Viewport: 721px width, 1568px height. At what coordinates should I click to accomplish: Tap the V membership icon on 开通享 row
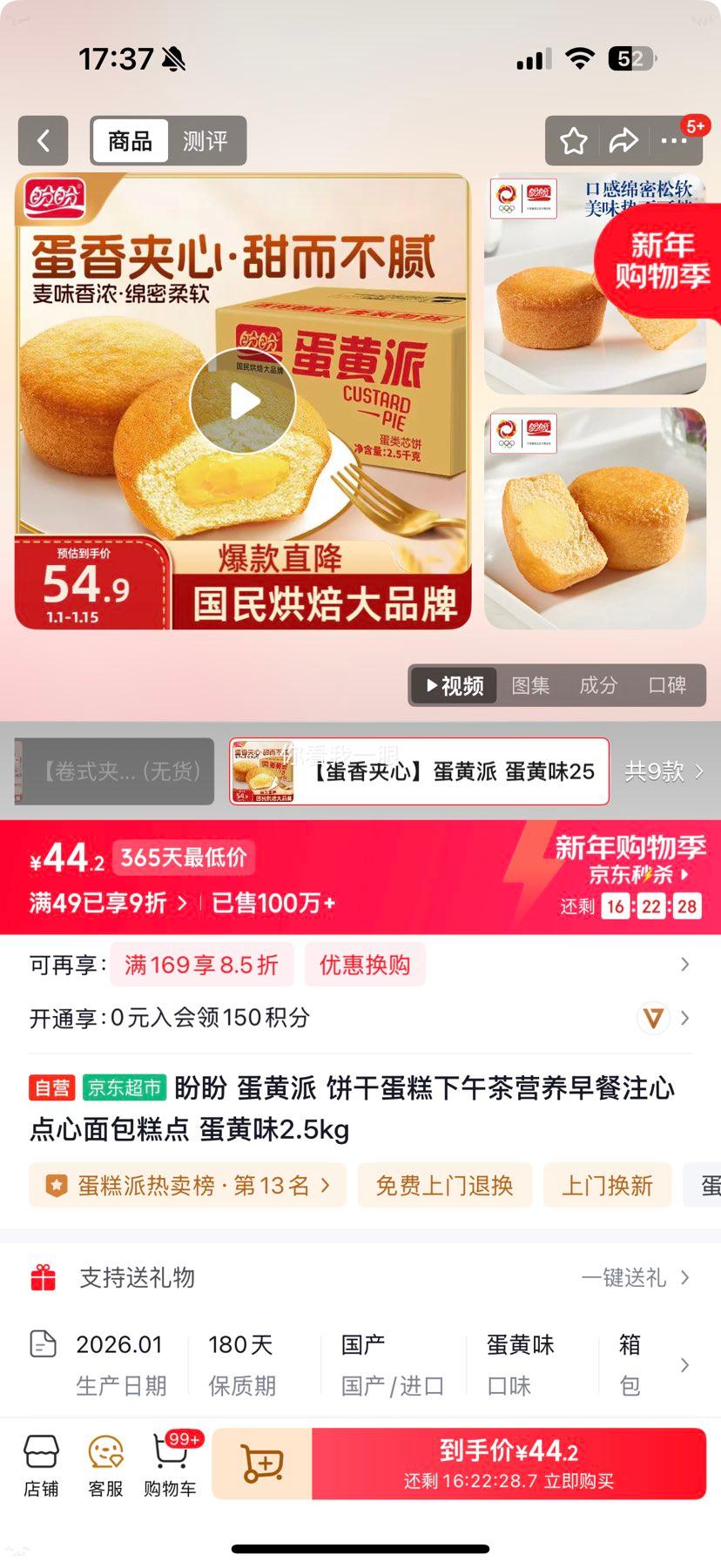[655, 1018]
